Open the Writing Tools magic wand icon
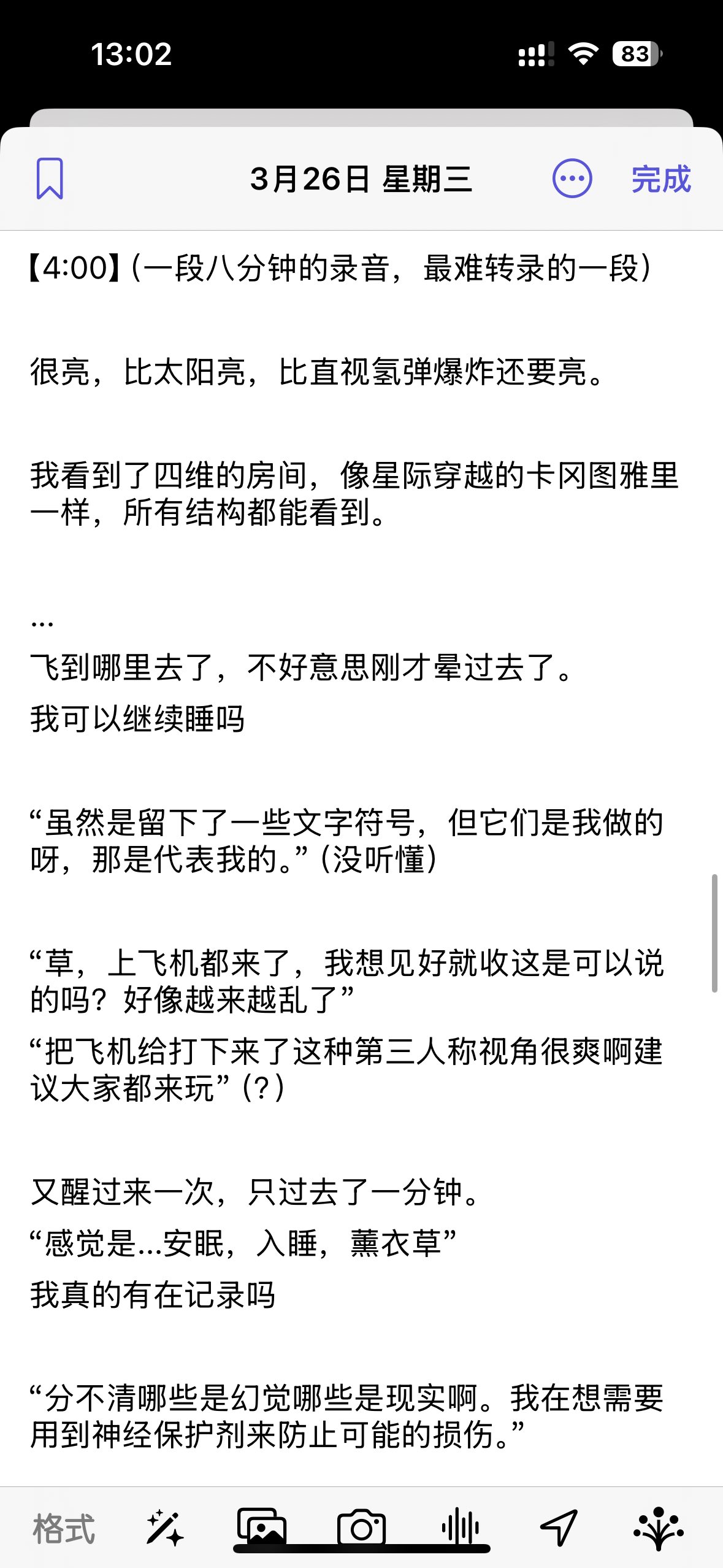Viewport: 723px width, 1568px height. coord(166,1521)
